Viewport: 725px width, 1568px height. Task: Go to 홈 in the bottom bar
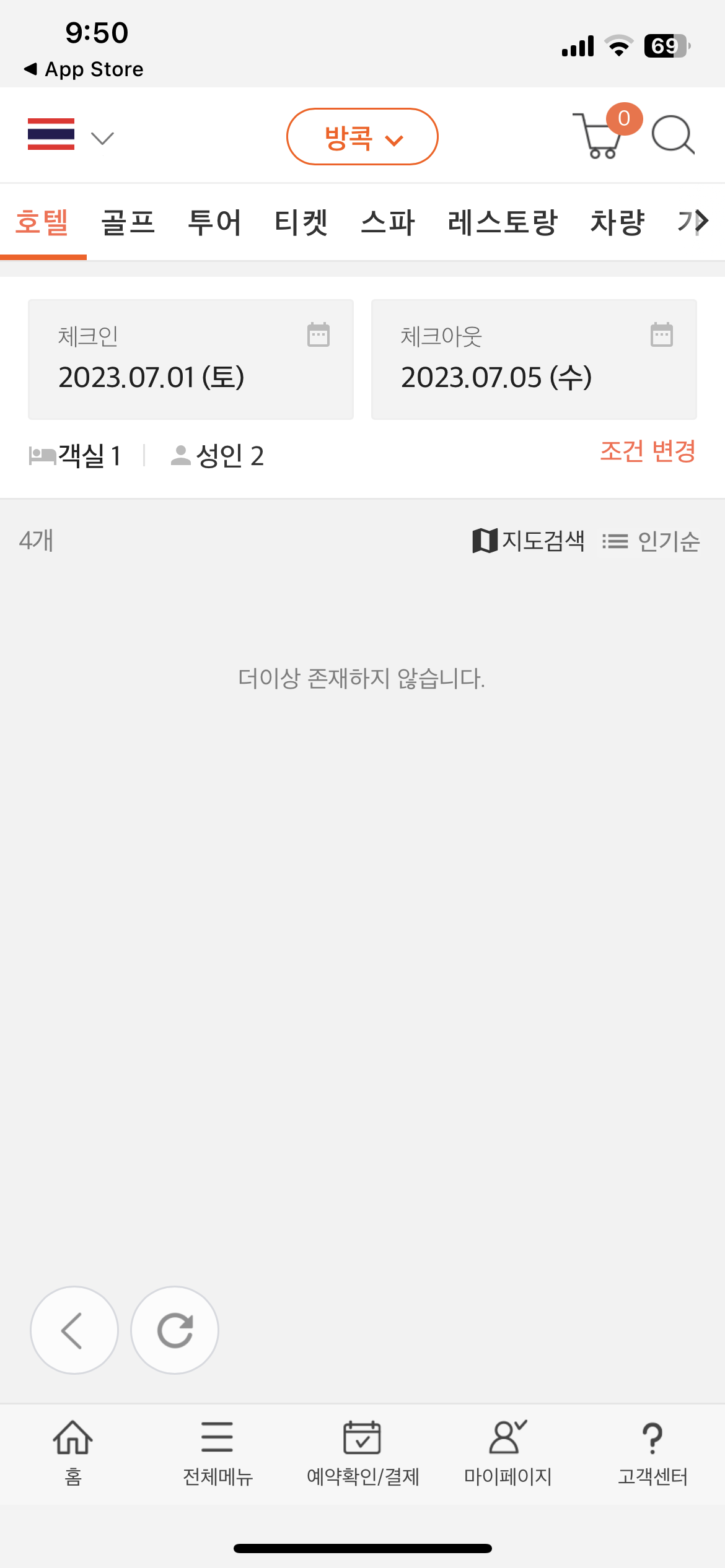coord(73,1453)
